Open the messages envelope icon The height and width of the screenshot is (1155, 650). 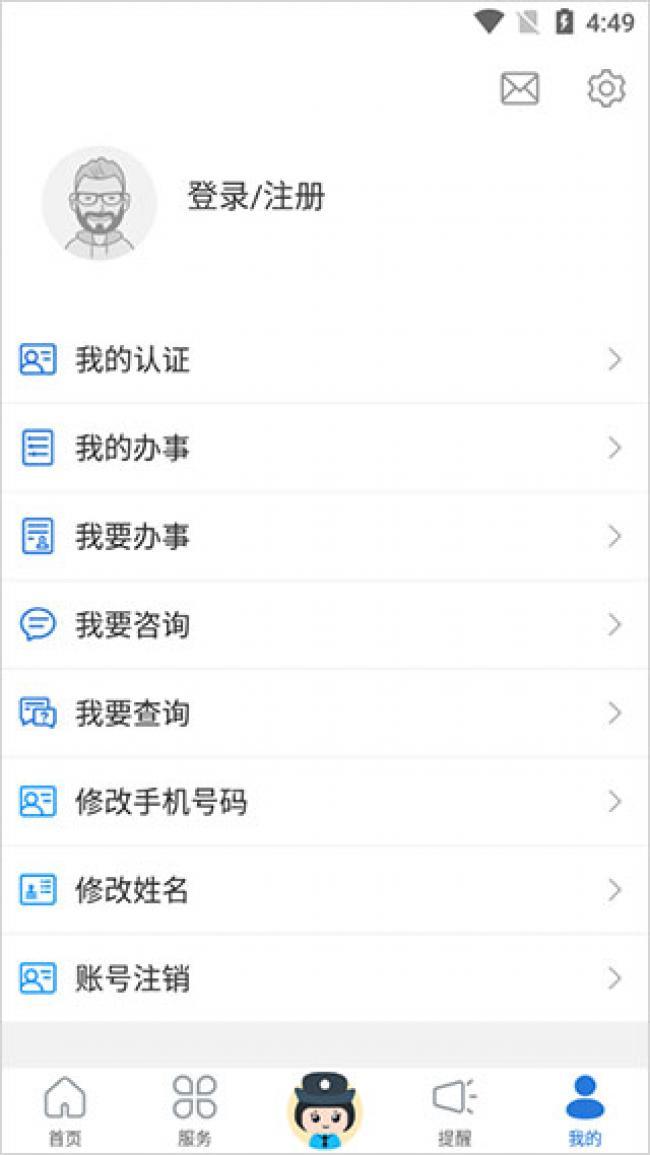pyautogui.click(x=519, y=89)
